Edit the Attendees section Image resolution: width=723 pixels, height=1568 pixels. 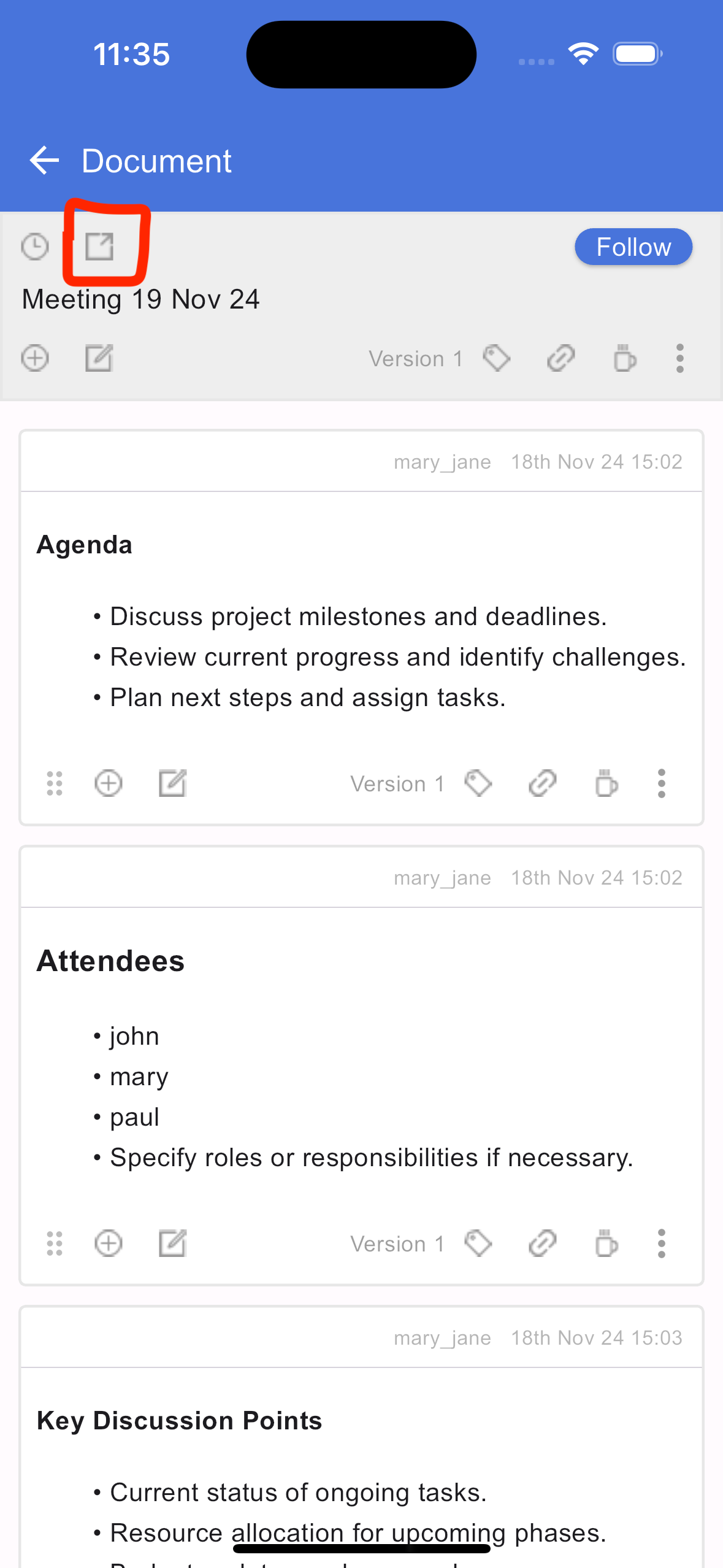(172, 1243)
